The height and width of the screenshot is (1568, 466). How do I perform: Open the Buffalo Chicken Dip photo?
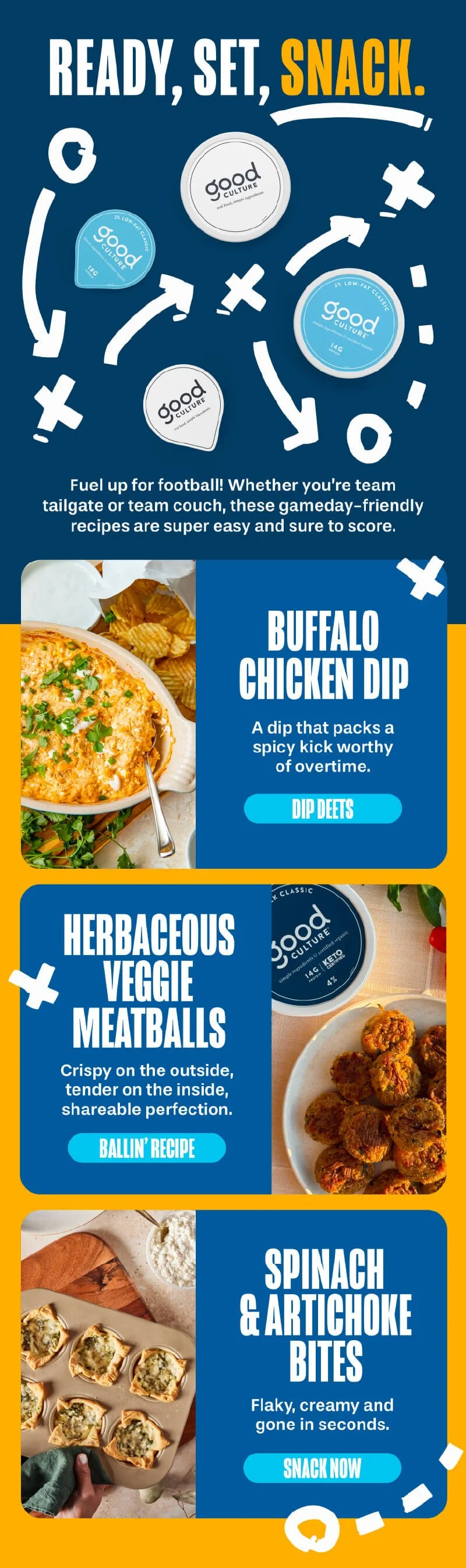pyautogui.click(x=108, y=714)
